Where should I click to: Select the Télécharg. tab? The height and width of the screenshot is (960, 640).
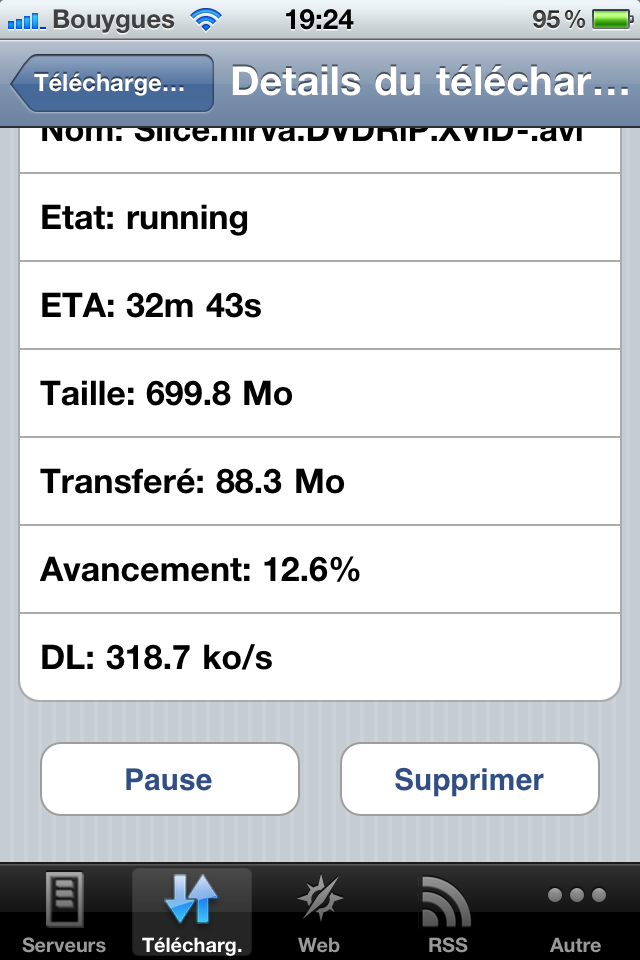[192, 912]
